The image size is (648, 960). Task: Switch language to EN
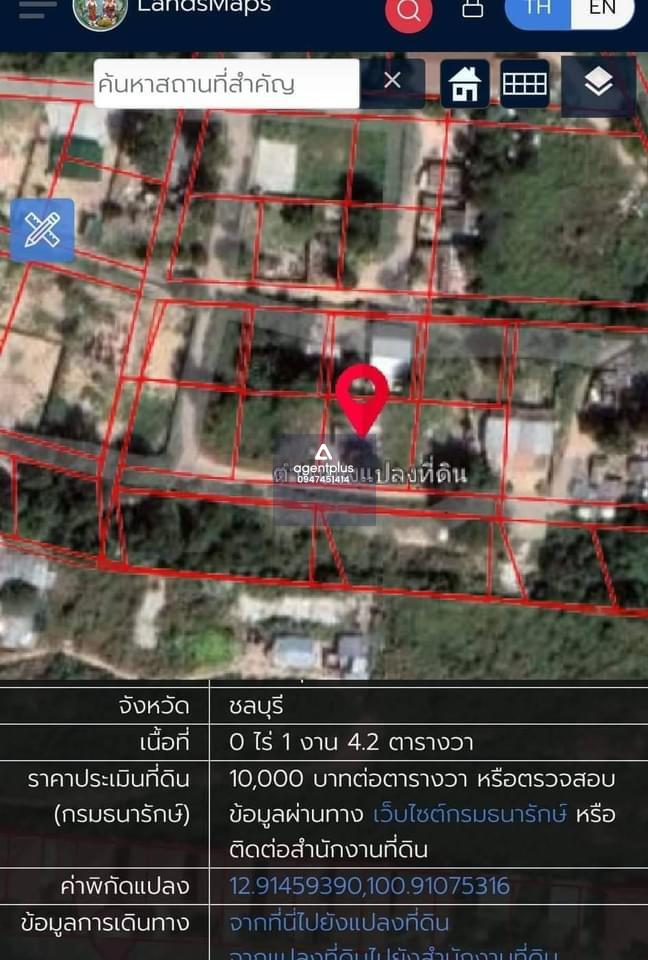[x=602, y=8]
